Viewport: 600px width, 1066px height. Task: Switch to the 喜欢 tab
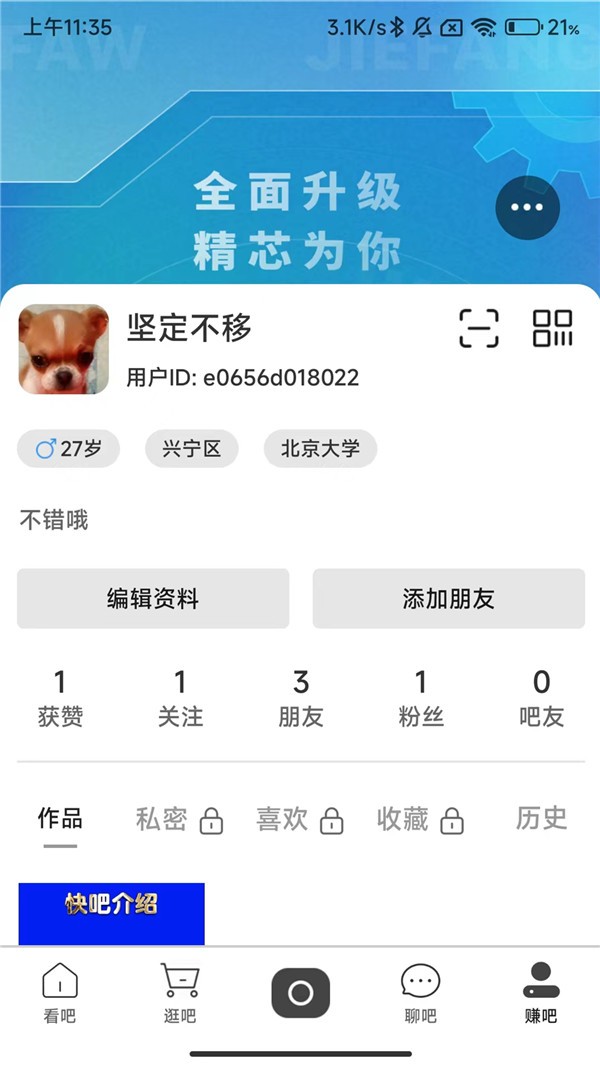(299, 820)
